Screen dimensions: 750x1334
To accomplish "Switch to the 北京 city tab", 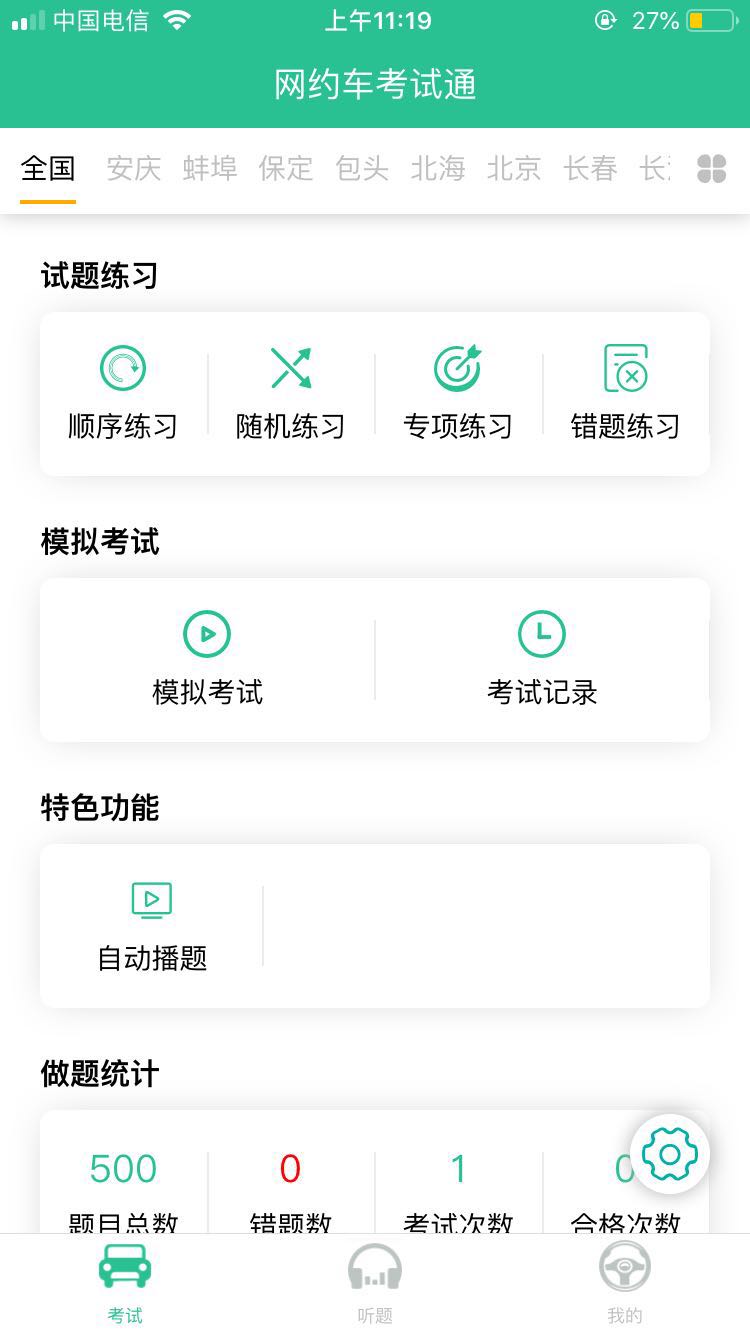I will pyautogui.click(x=514, y=169).
